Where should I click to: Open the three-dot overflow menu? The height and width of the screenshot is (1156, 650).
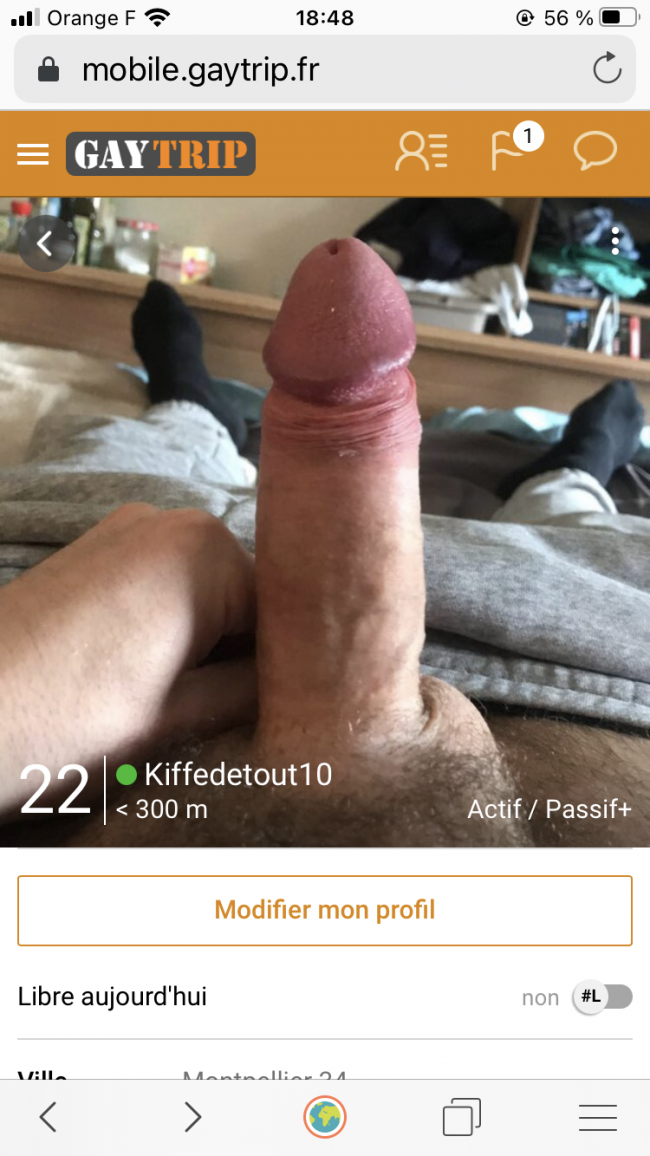(615, 240)
